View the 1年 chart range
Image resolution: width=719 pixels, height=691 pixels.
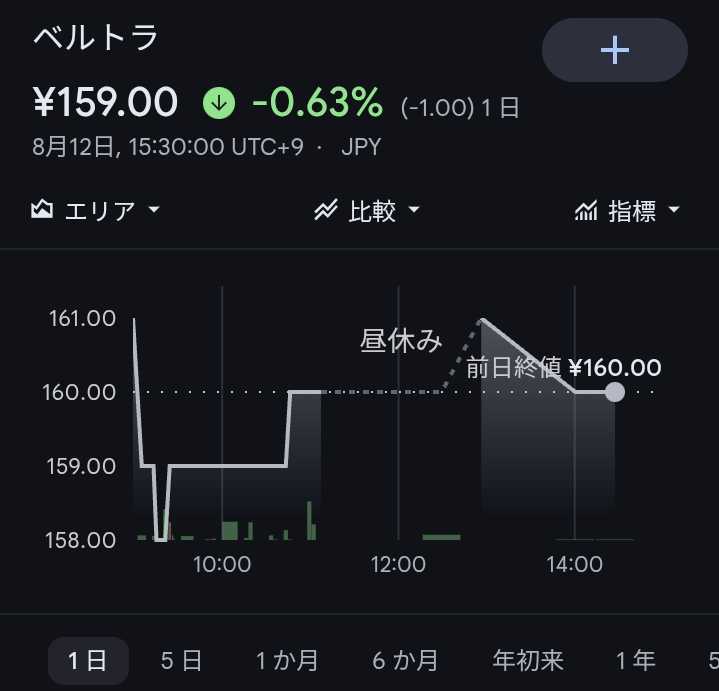(x=635, y=661)
